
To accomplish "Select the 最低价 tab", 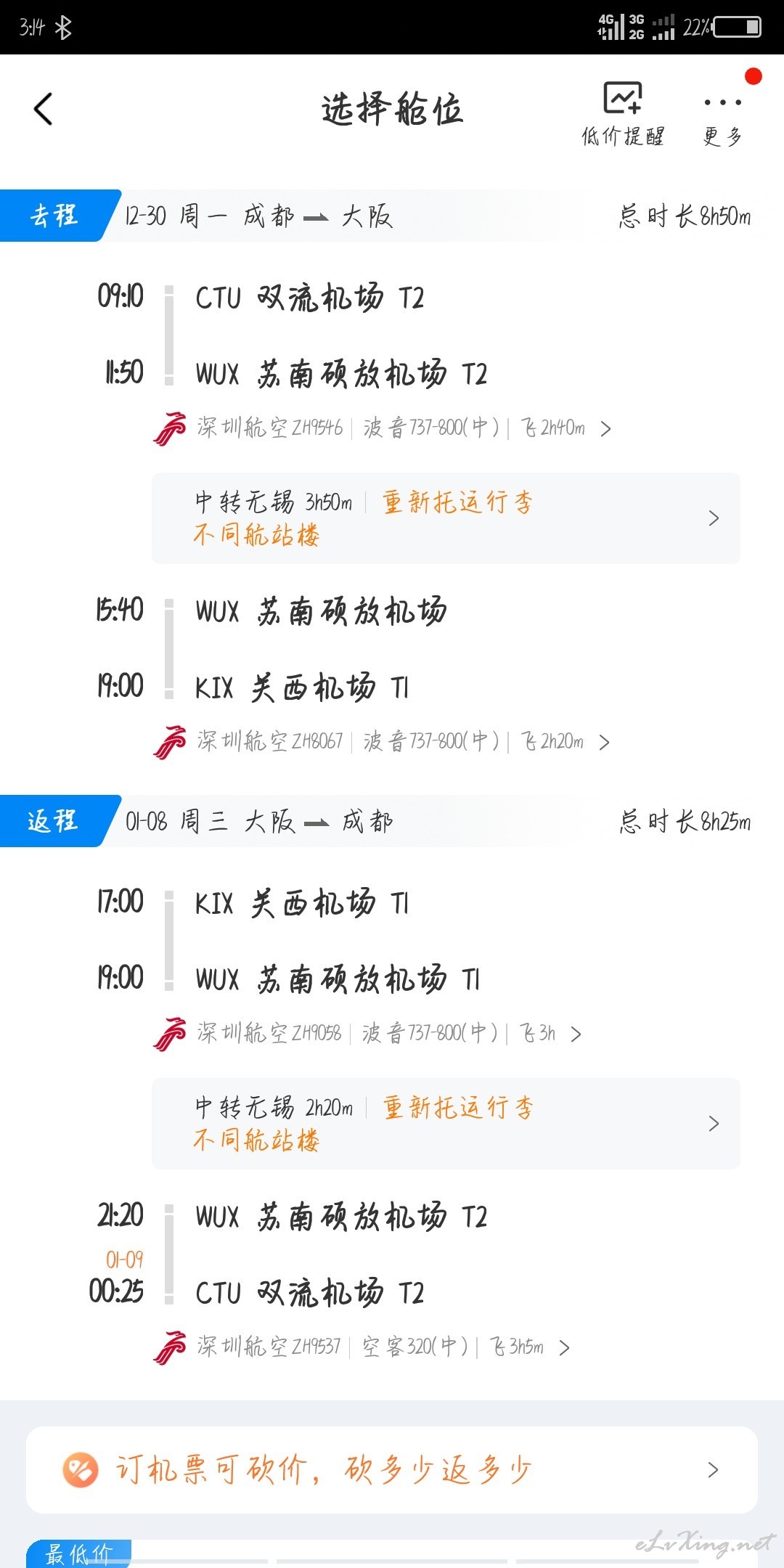I will pos(78,1553).
